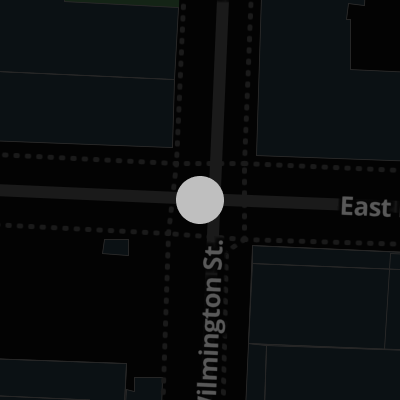Tap the round marker at the Wilmington St. intersection
This screenshot has height=400, width=400.
click(200, 200)
